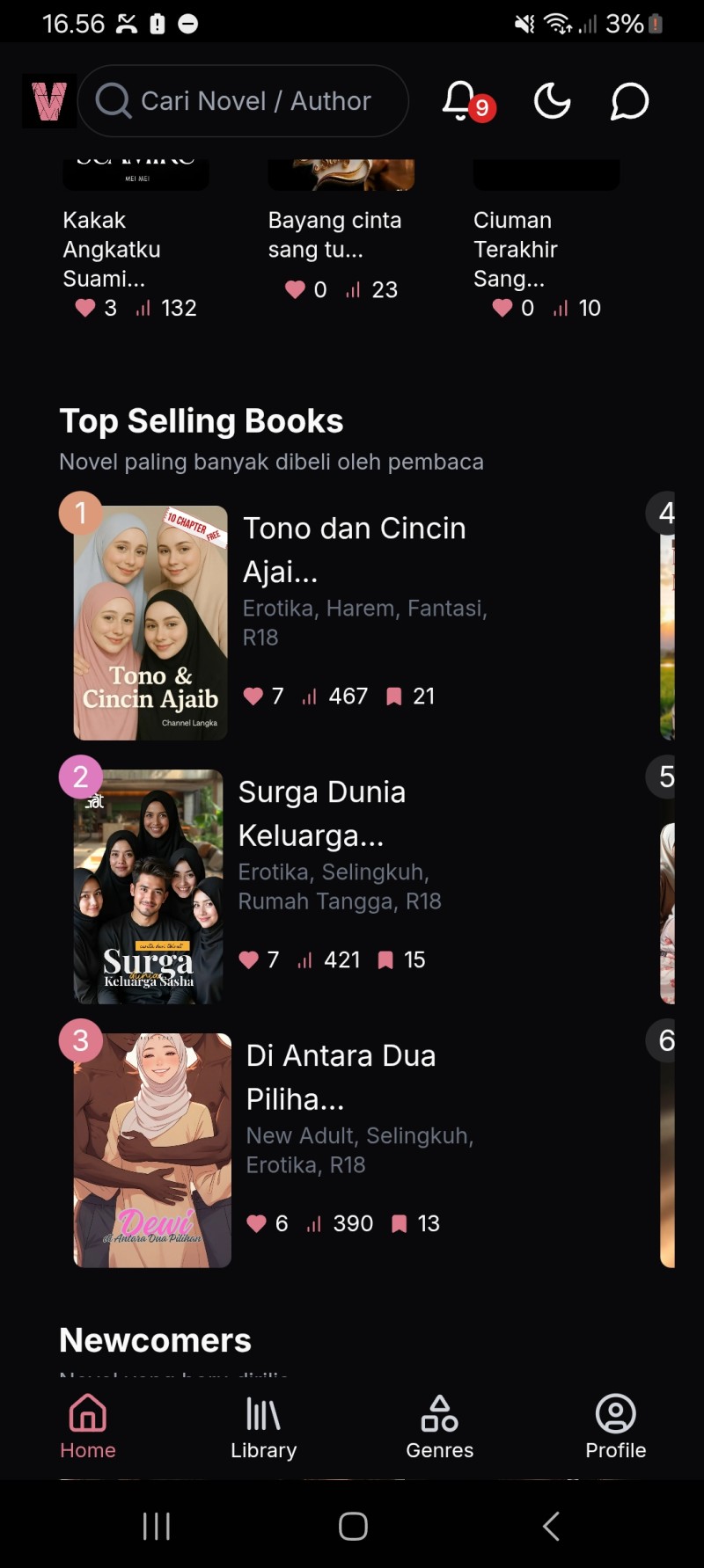Tap the Cari Novel / Author search field
This screenshot has width=704, height=1568.
click(x=243, y=101)
